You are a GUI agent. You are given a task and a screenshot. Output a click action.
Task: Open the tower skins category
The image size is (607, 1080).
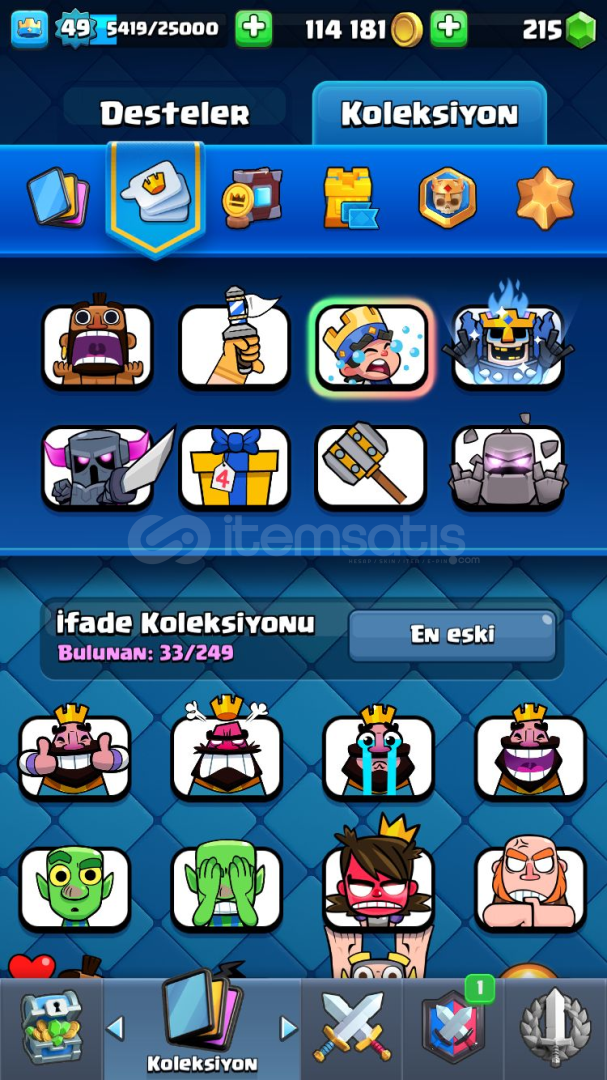349,197
